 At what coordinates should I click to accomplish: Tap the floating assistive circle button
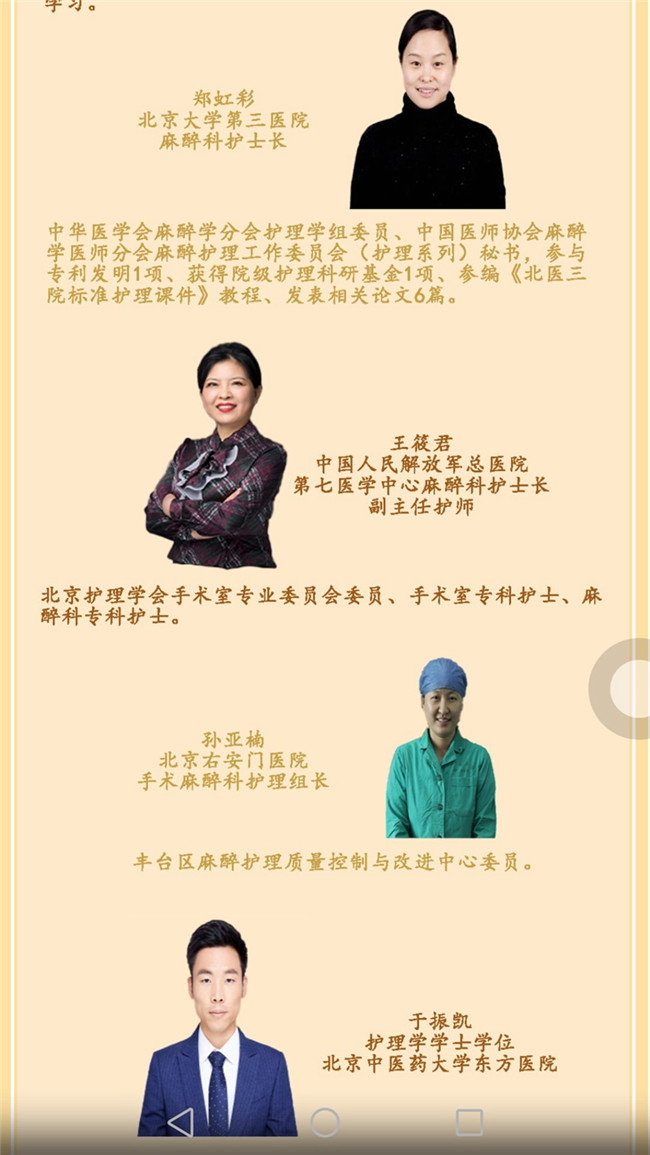pyautogui.click(x=627, y=689)
